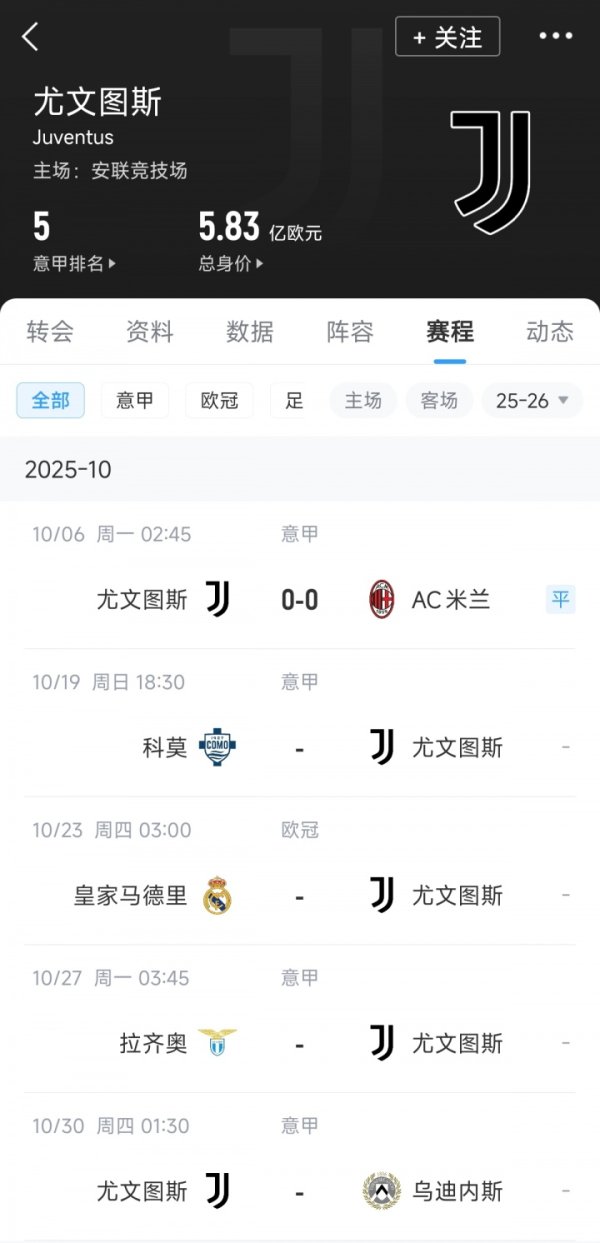600x1243 pixels.
Task: Switch to the 动态 tab
Action: pyautogui.click(x=550, y=331)
